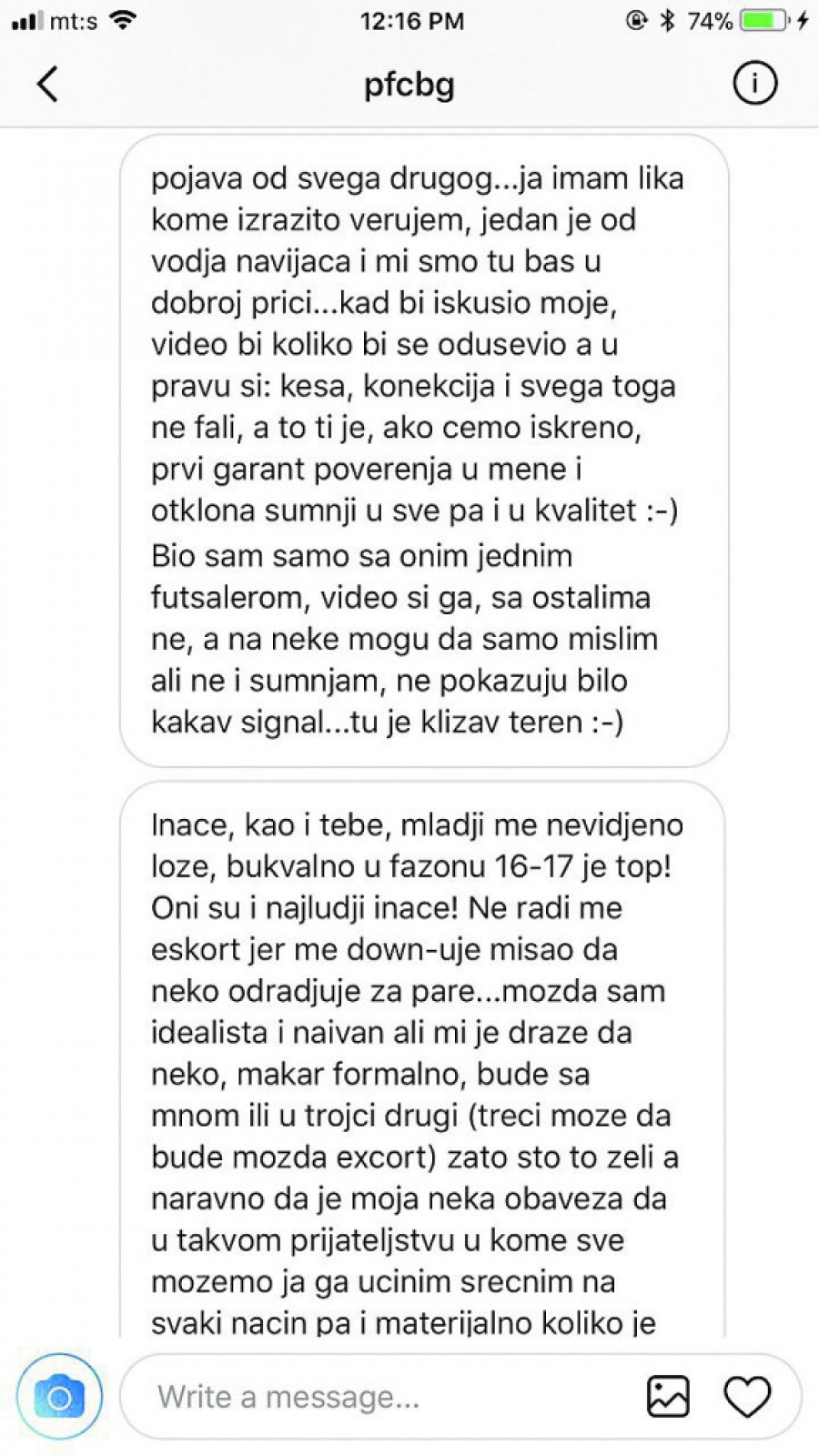Image resolution: width=819 pixels, height=1456 pixels.
Task: Tap the Write a message field
Action: click(x=382, y=1397)
